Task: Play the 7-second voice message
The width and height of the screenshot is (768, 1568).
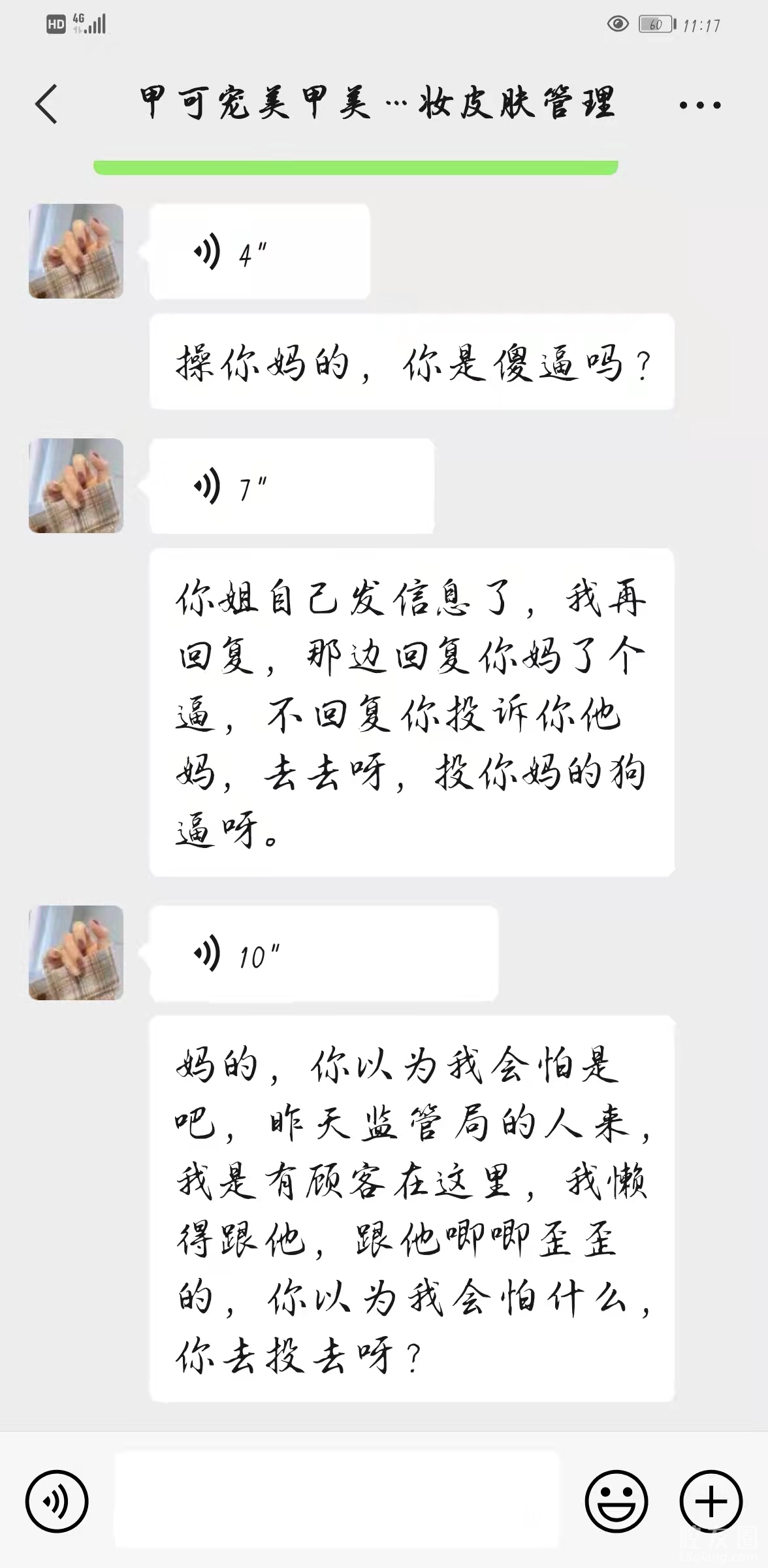Action: tap(291, 486)
